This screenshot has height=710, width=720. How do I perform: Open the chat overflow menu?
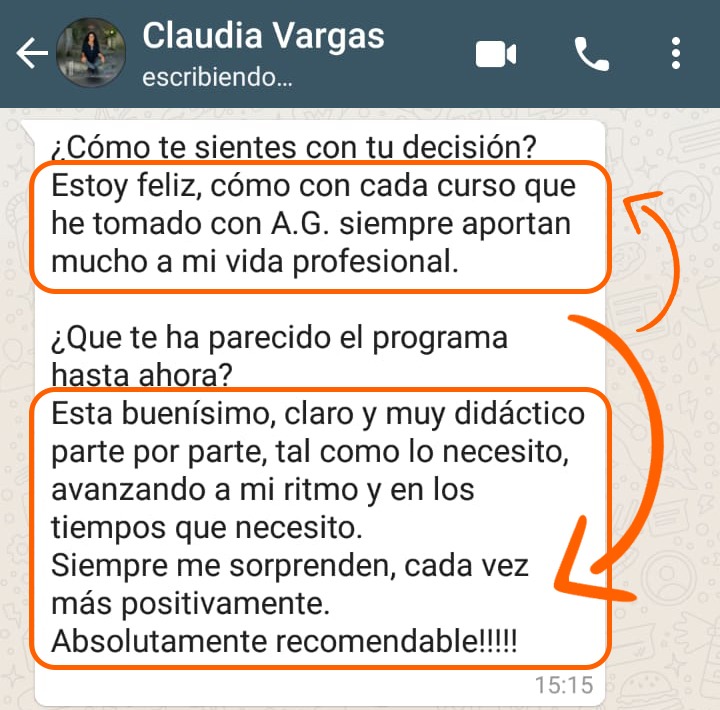675,54
